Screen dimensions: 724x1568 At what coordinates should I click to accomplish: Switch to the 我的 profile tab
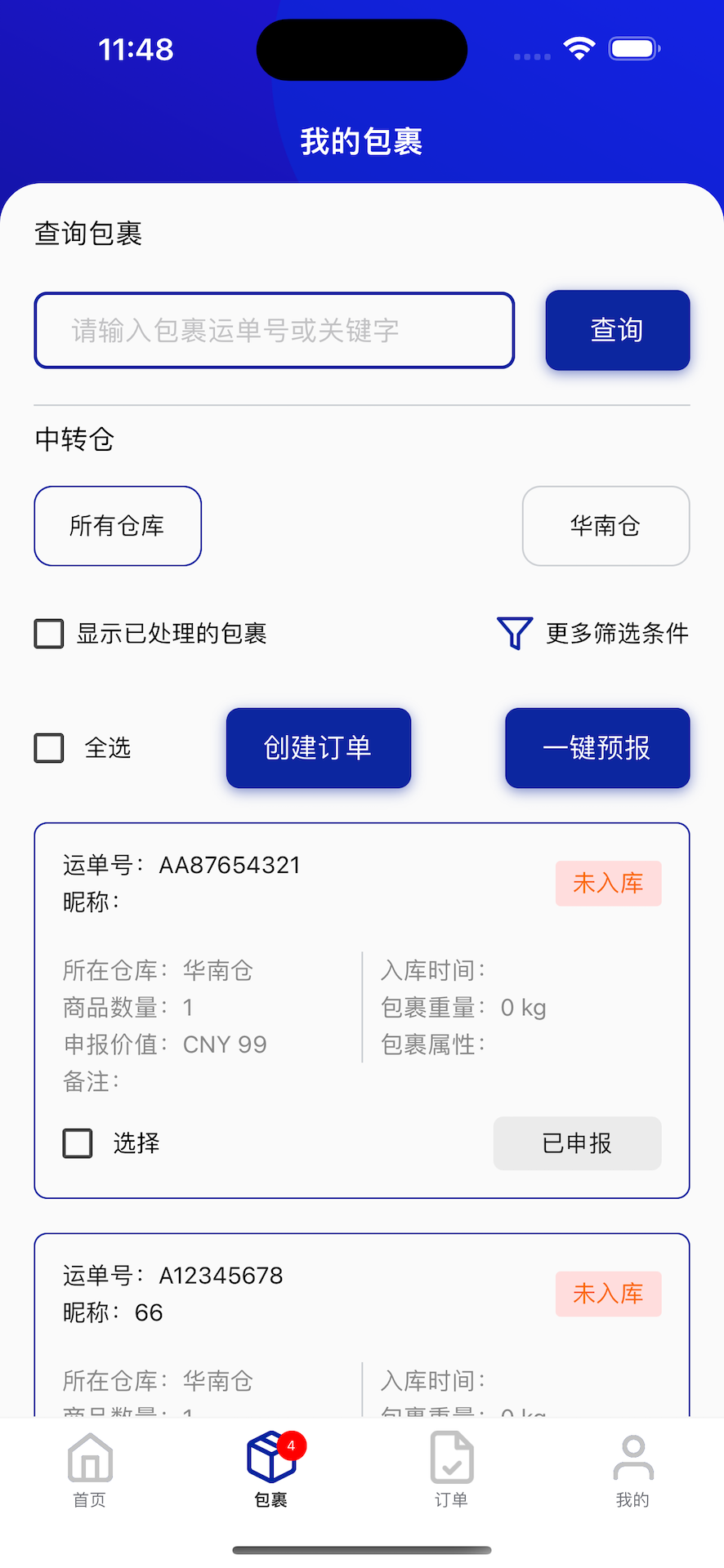coord(632,1470)
